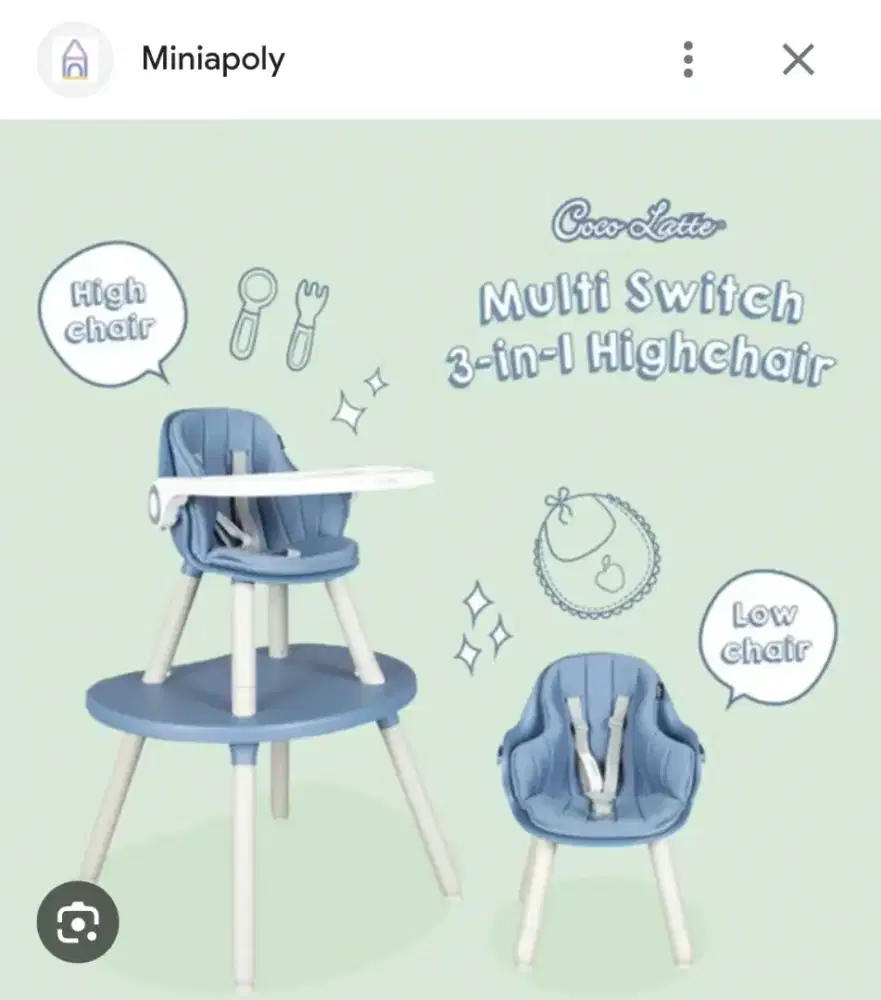Open the three-dot overflow menu
Viewport: 881px width, 1000px height.
[687, 61]
